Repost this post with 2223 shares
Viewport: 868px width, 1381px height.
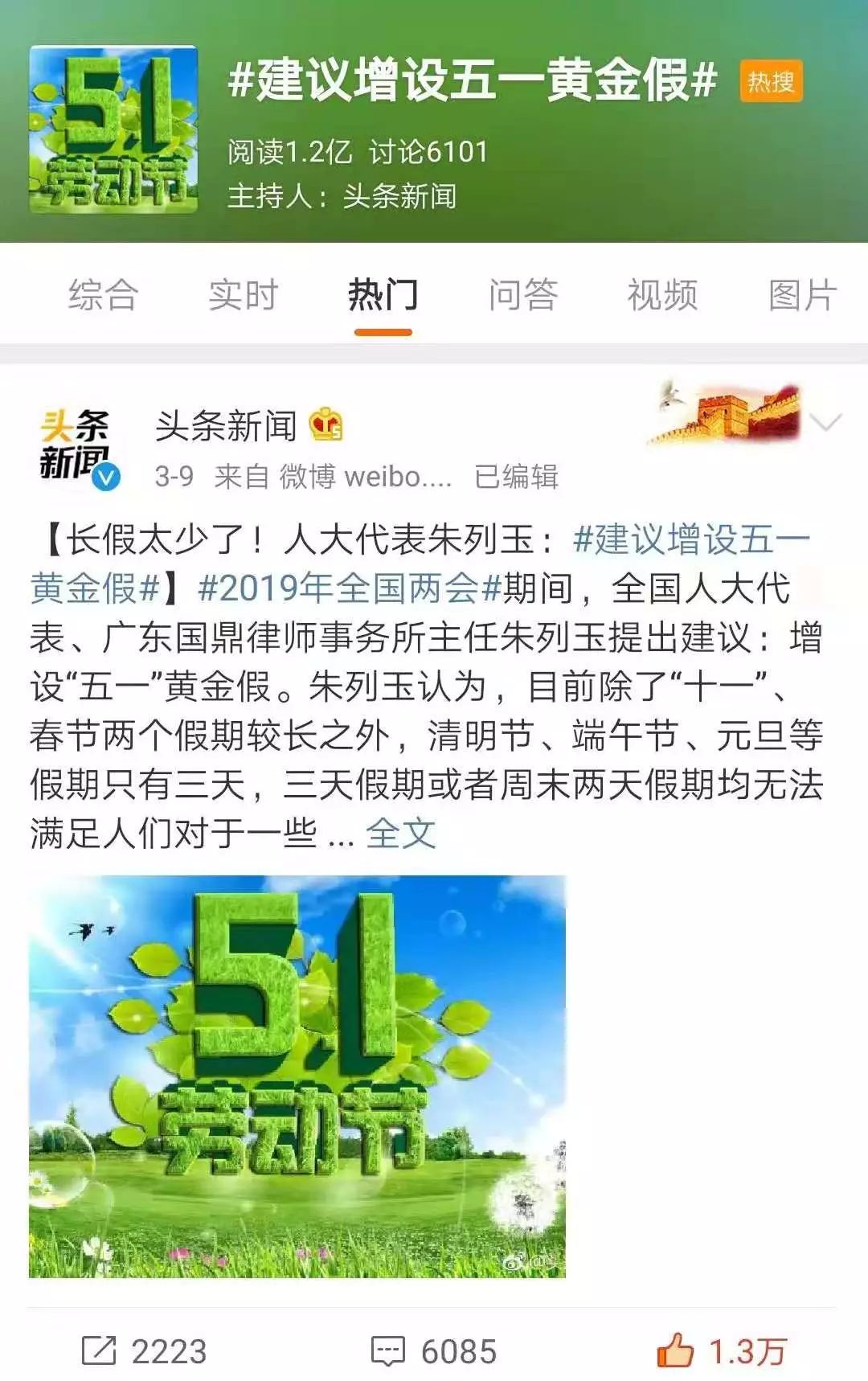tap(145, 1352)
